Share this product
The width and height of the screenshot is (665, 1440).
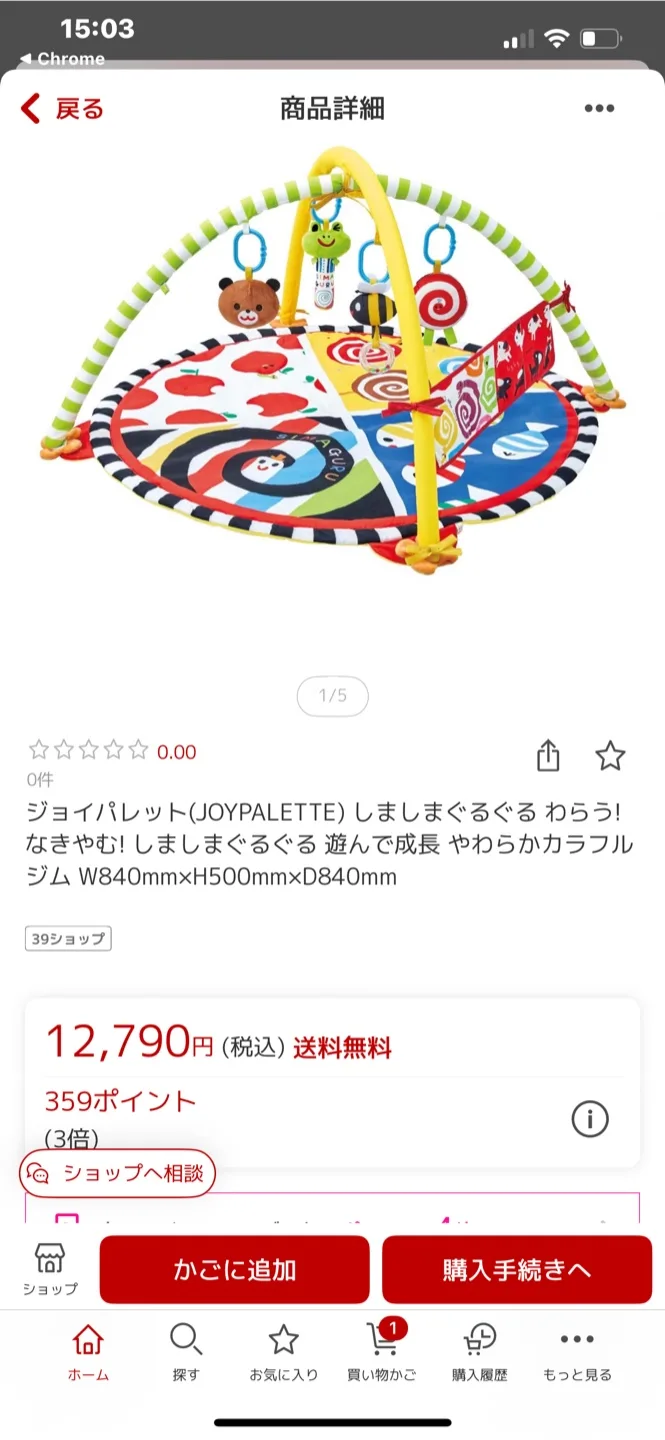(548, 757)
